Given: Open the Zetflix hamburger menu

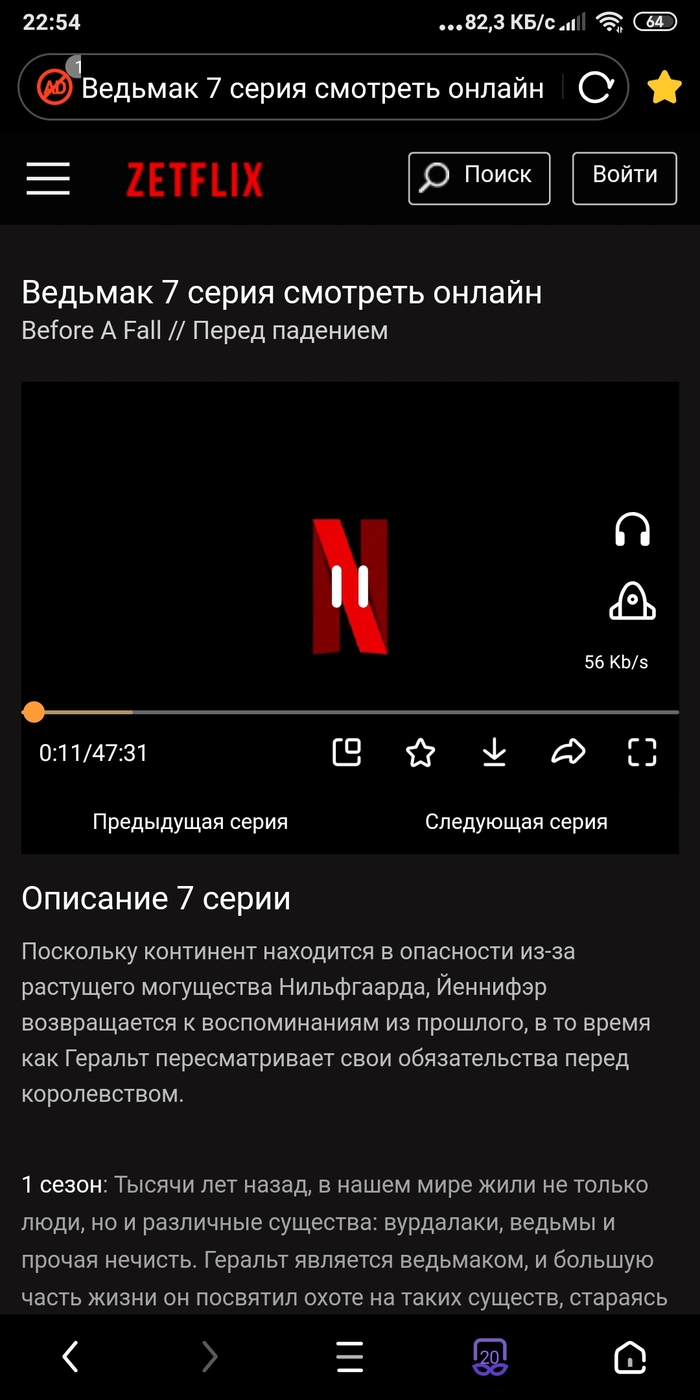Looking at the screenshot, I should click(48, 178).
